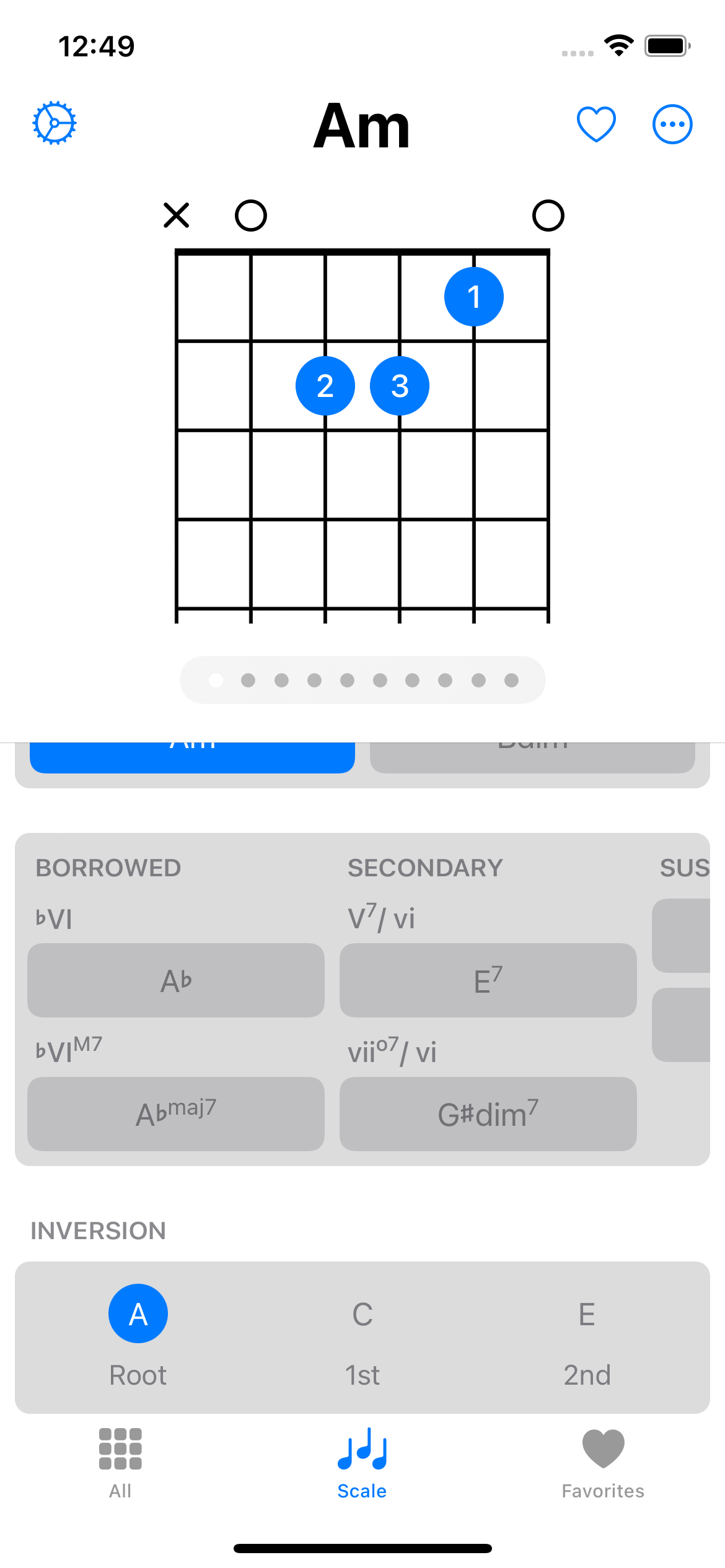The image size is (725, 1568).
Task: Open the more options ellipsis icon
Action: (x=672, y=124)
